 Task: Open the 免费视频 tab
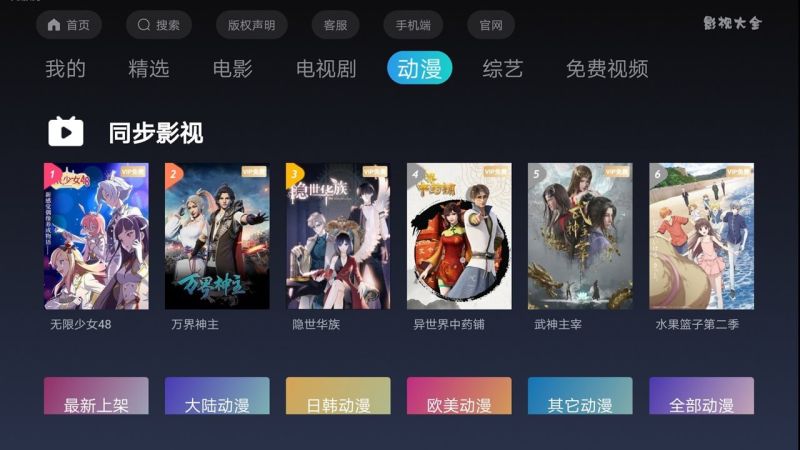coord(607,69)
